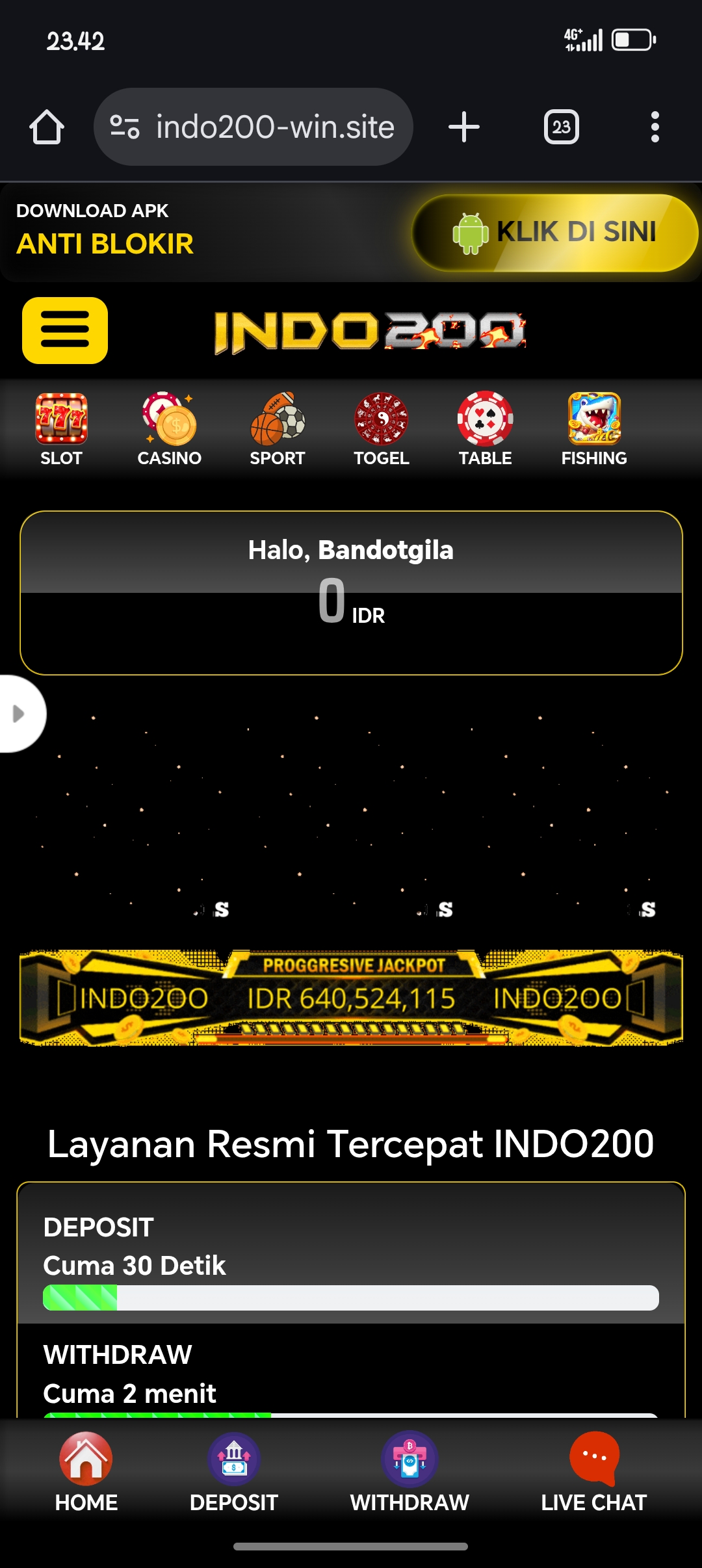Choose the SPORT category
Image resolution: width=702 pixels, height=1568 pixels.
(278, 429)
